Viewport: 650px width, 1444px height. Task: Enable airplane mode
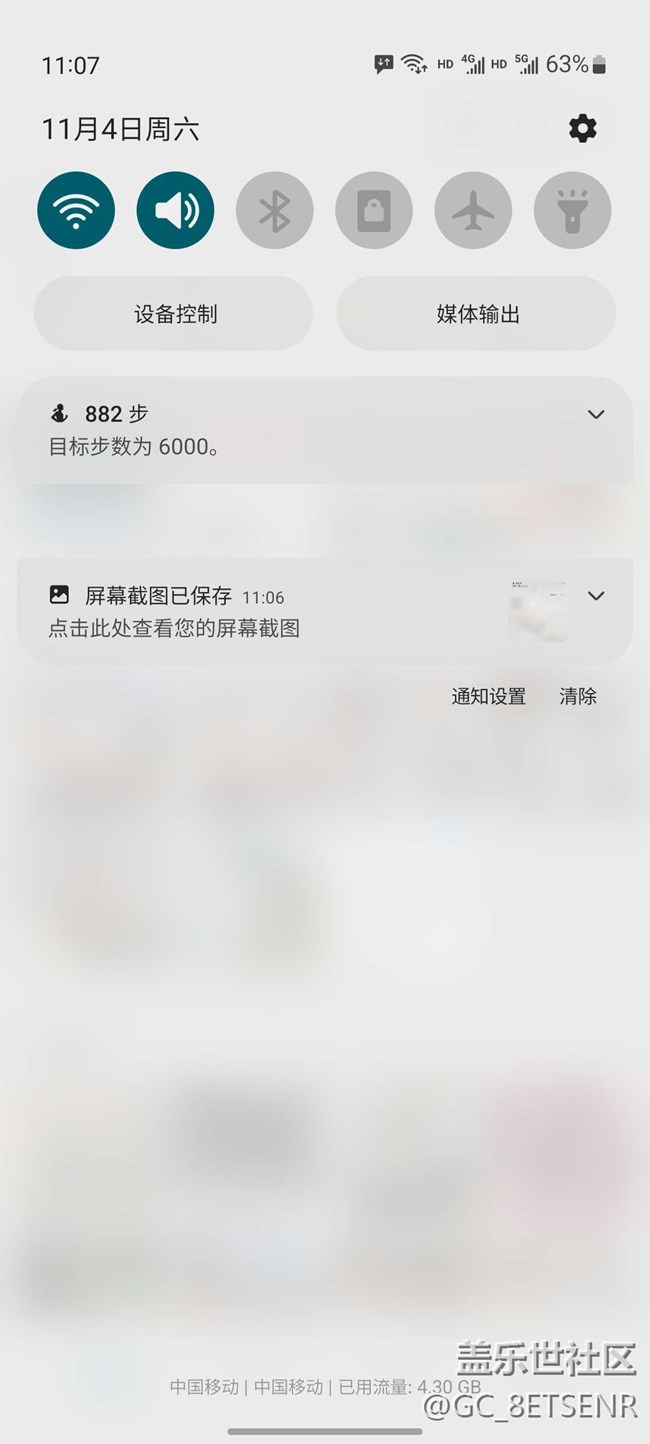tap(473, 210)
